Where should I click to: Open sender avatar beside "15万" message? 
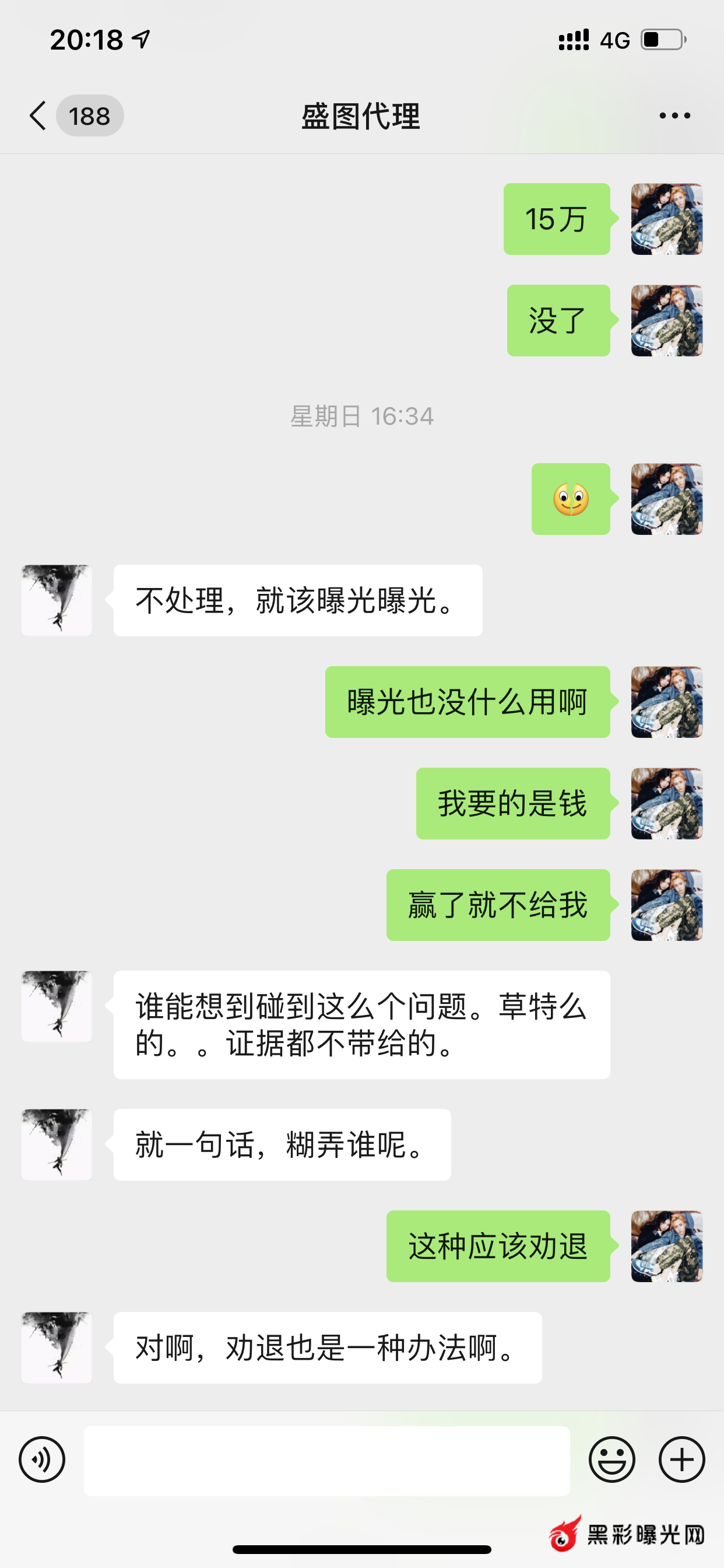click(x=667, y=219)
